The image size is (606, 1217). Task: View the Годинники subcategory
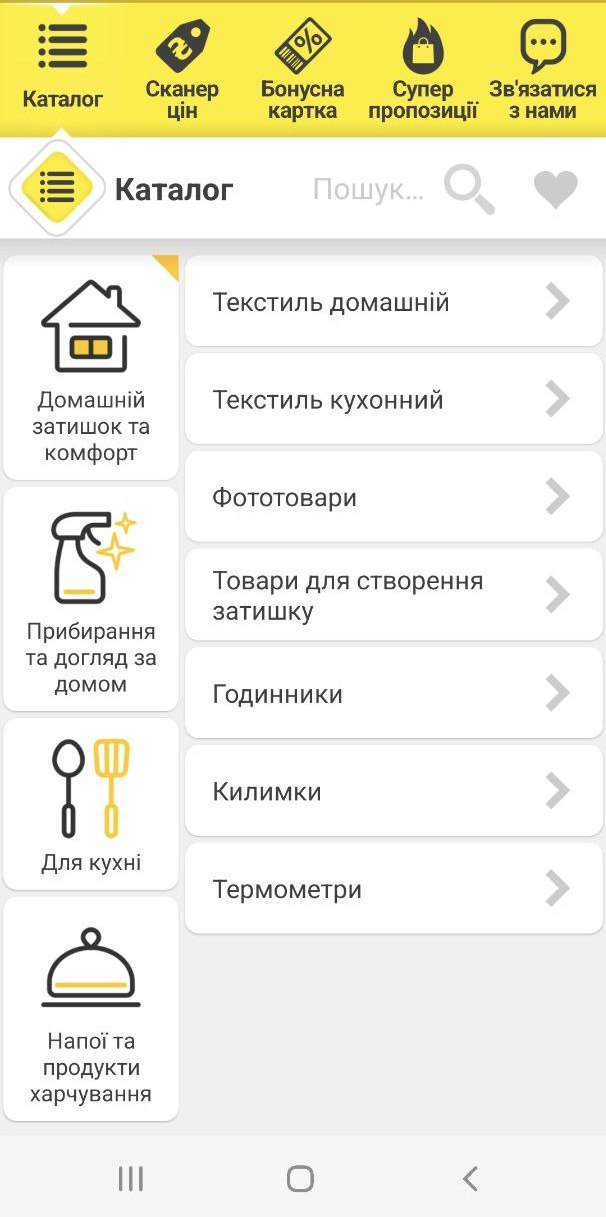tap(394, 693)
